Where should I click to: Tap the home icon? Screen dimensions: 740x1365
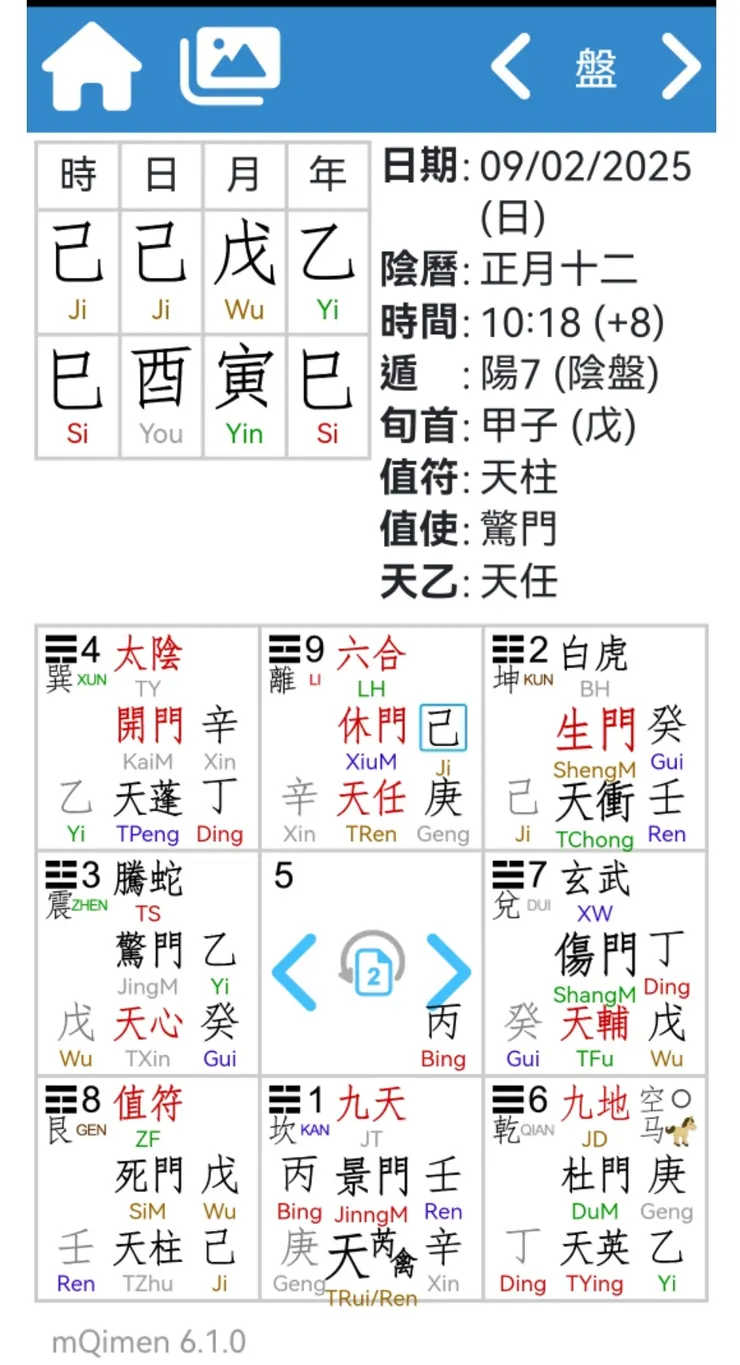(93, 66)
